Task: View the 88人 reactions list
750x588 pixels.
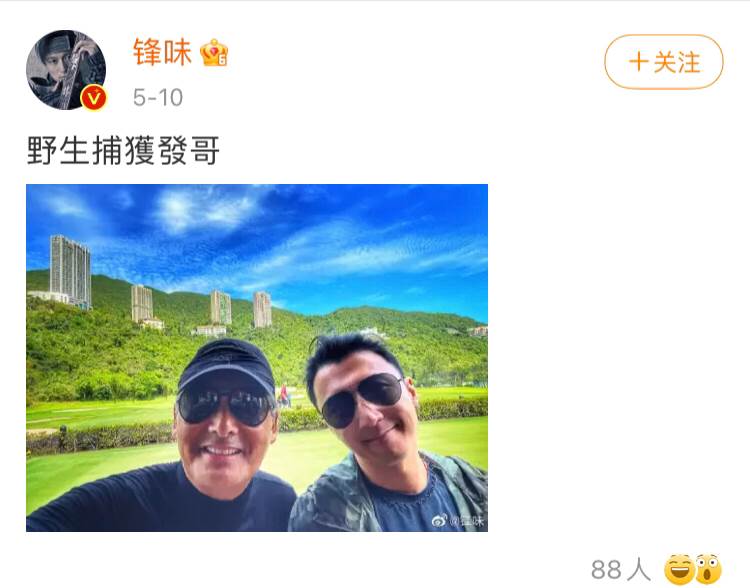Action: [621, 570]
